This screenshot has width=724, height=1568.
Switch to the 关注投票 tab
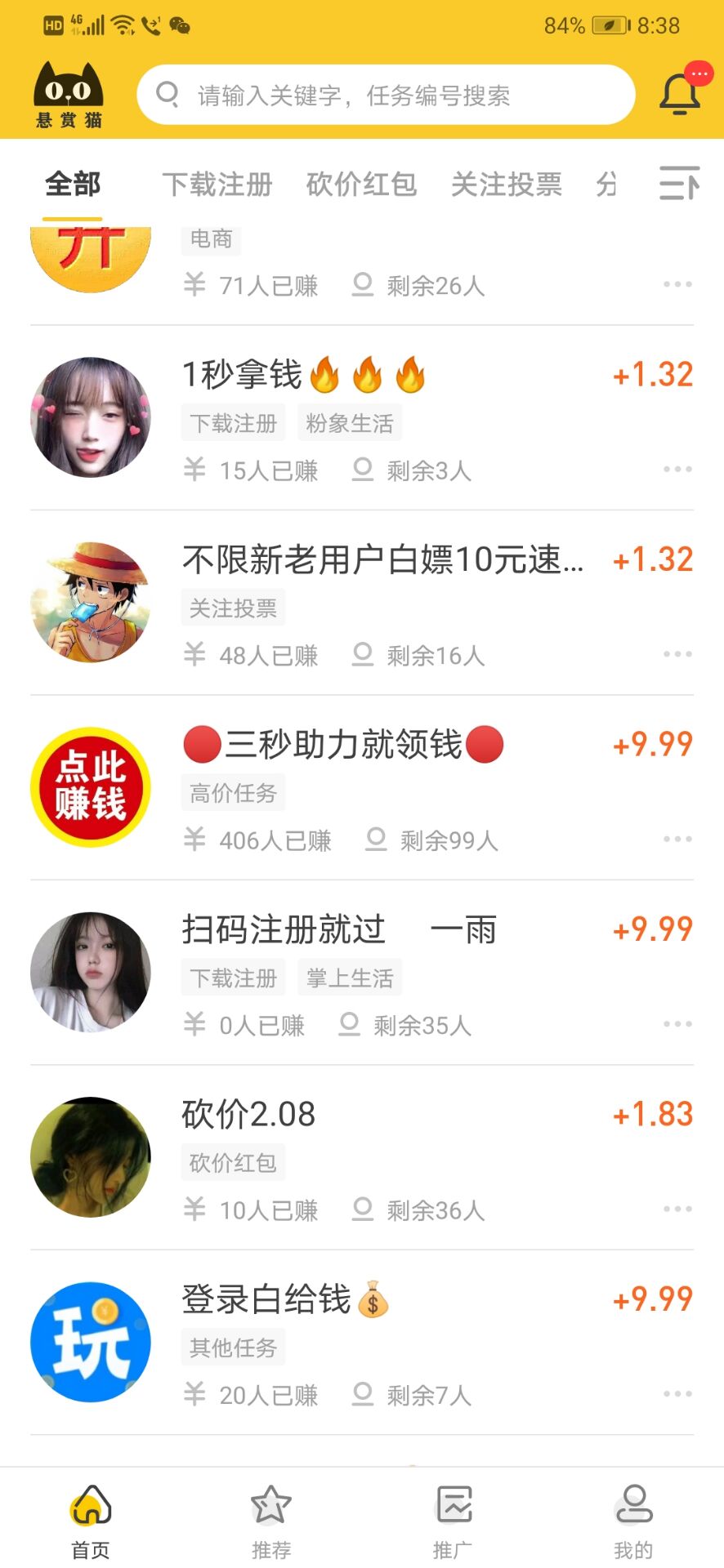click(507, 185)
